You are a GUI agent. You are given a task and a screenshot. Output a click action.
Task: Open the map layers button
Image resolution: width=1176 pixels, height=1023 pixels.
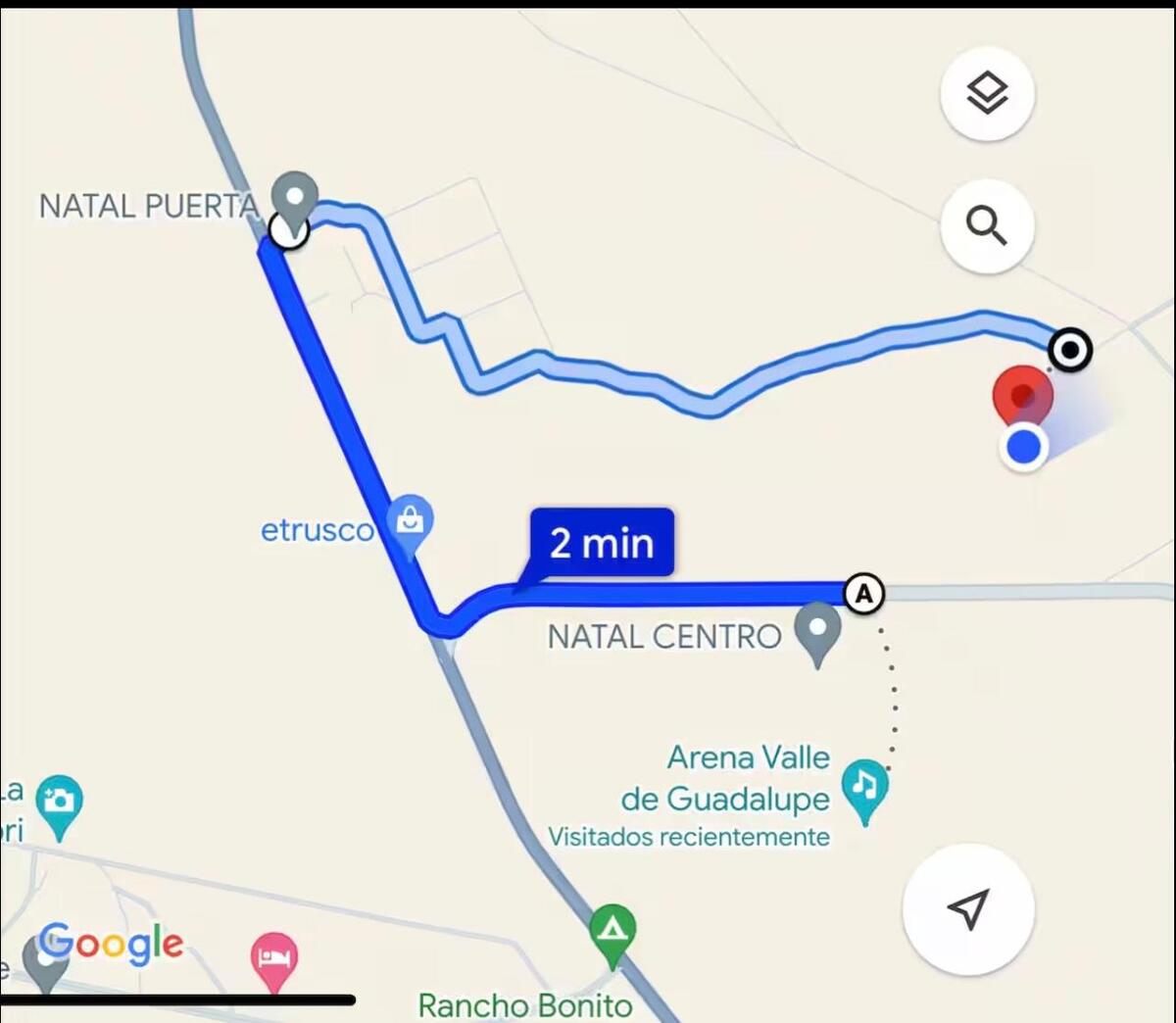click(x=987, y=94)
